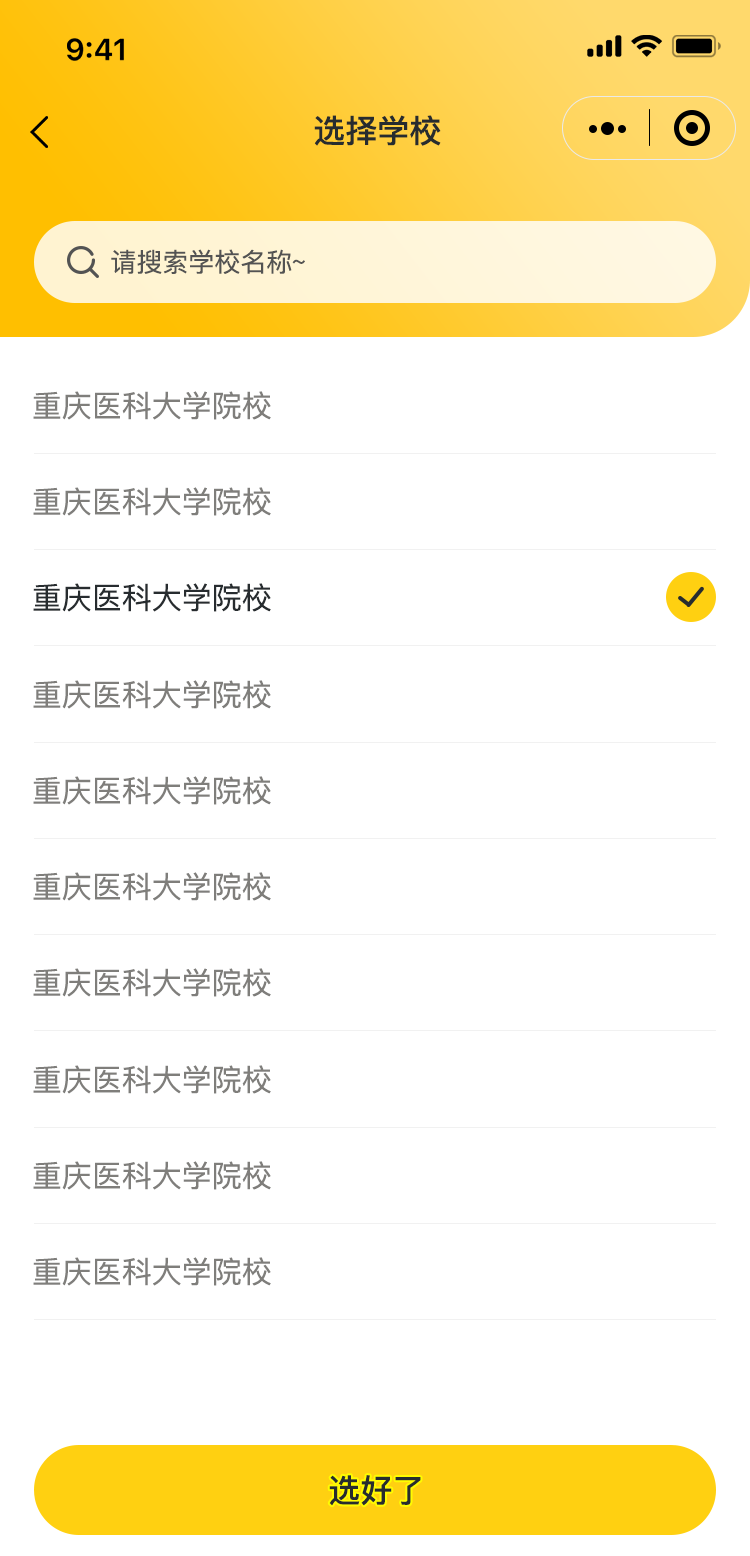Screen dimensions: 750x1556
Task: Go back using the top-left arrow
Action: click(40, 132)
